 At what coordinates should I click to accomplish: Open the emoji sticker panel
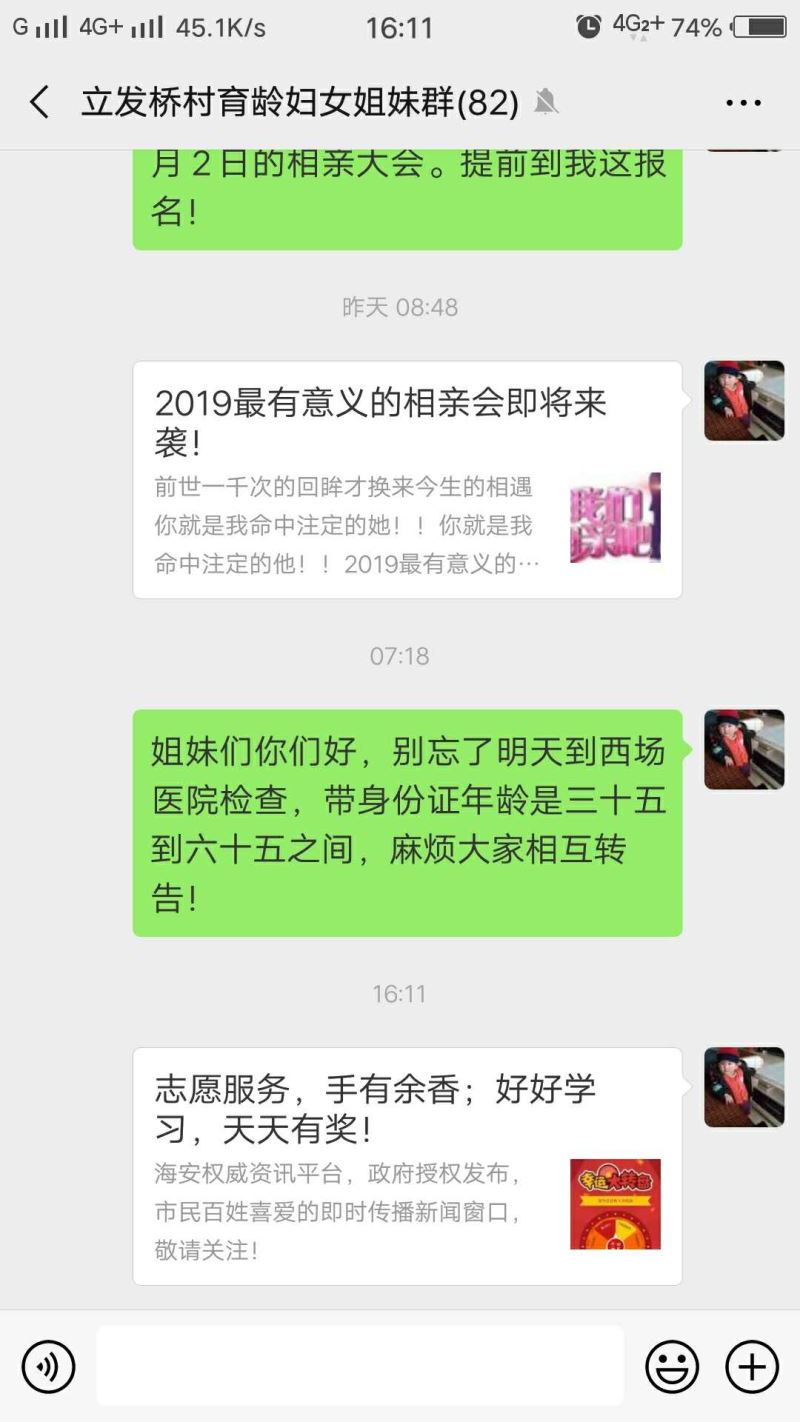(672, 1366)
